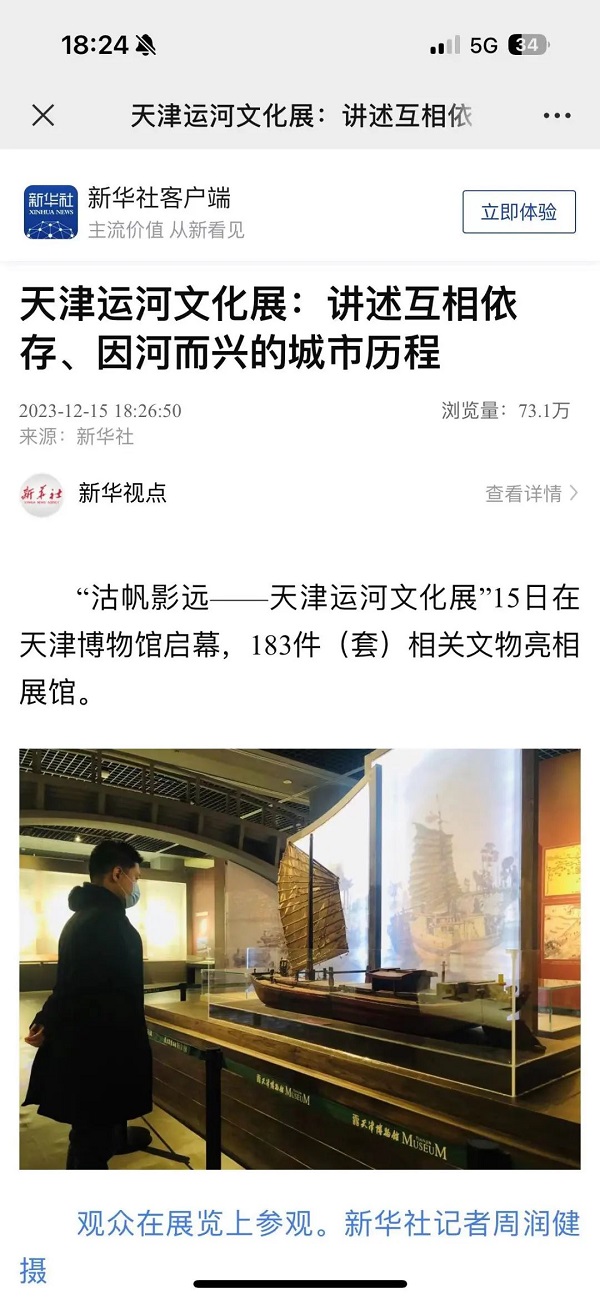600x1300 pixels.
Task: View the museum ship exhibit photo
Action: click(x=300, y=958)
